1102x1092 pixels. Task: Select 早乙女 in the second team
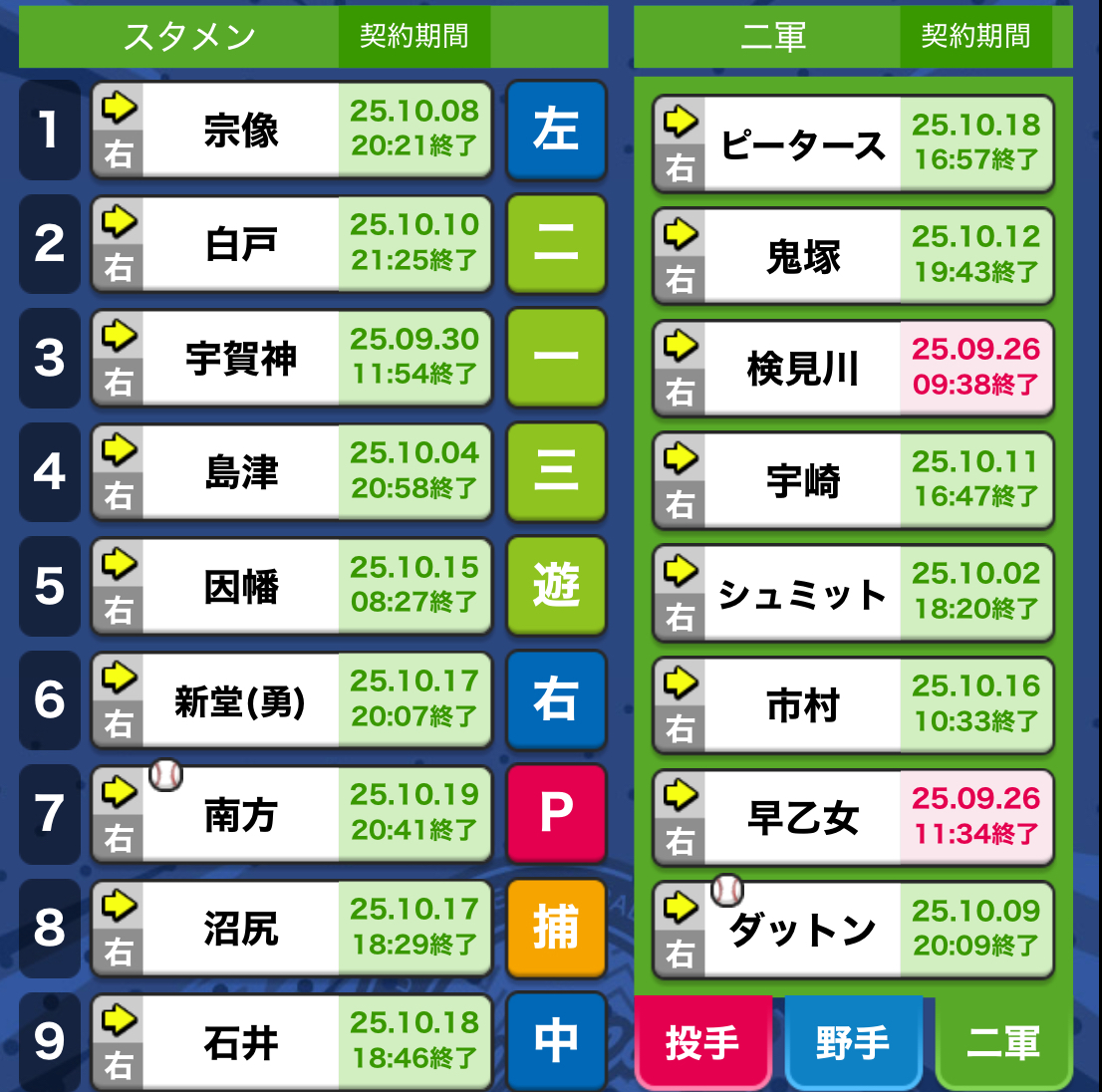[803, 818]
